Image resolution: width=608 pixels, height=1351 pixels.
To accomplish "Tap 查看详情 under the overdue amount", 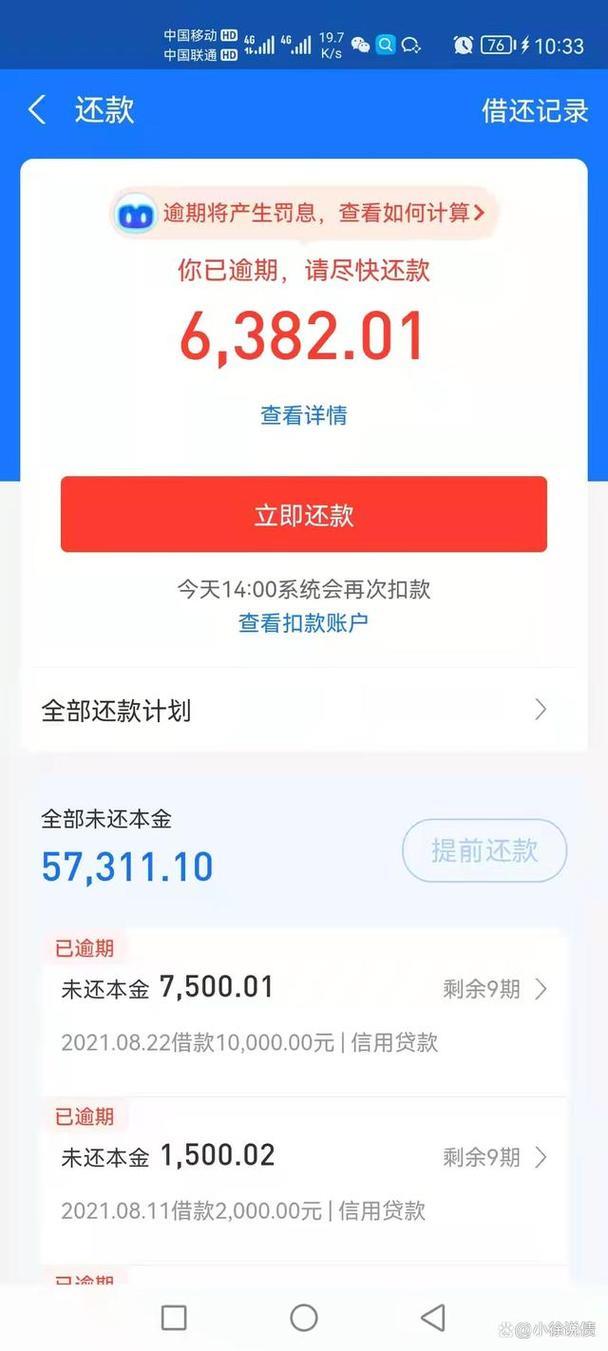I will tap(304, 415).
